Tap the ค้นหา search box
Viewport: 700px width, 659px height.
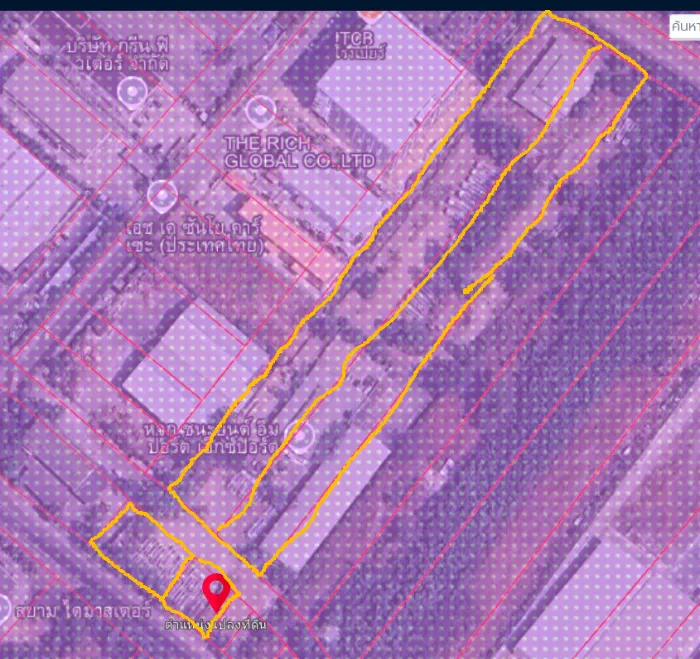[x=684, y=27]
